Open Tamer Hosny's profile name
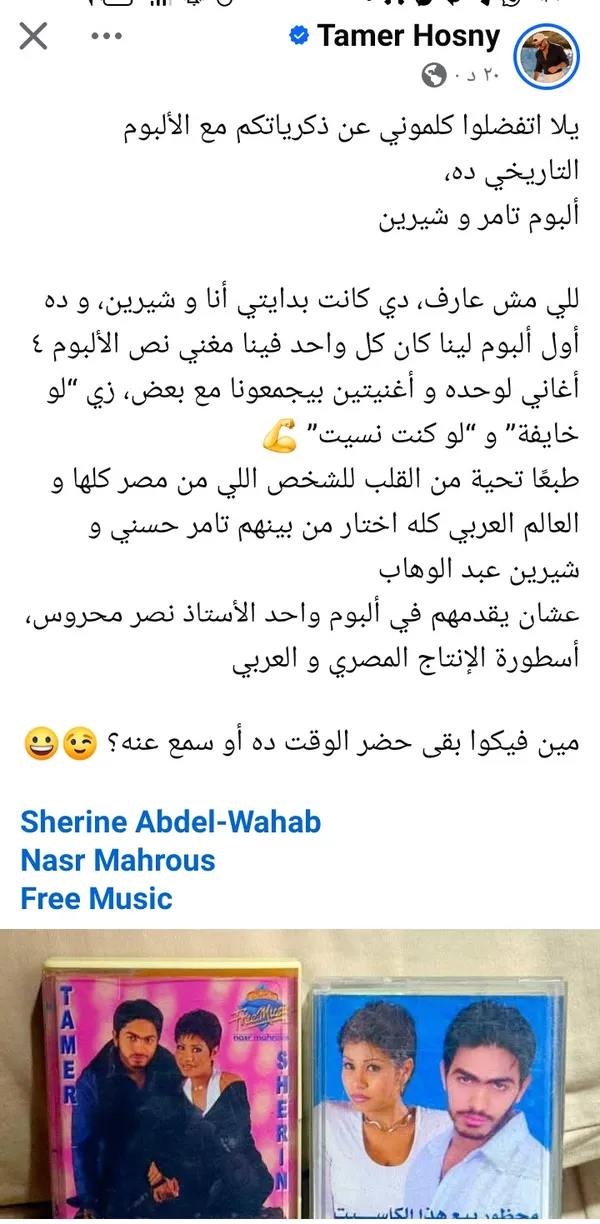 [408, 37]
